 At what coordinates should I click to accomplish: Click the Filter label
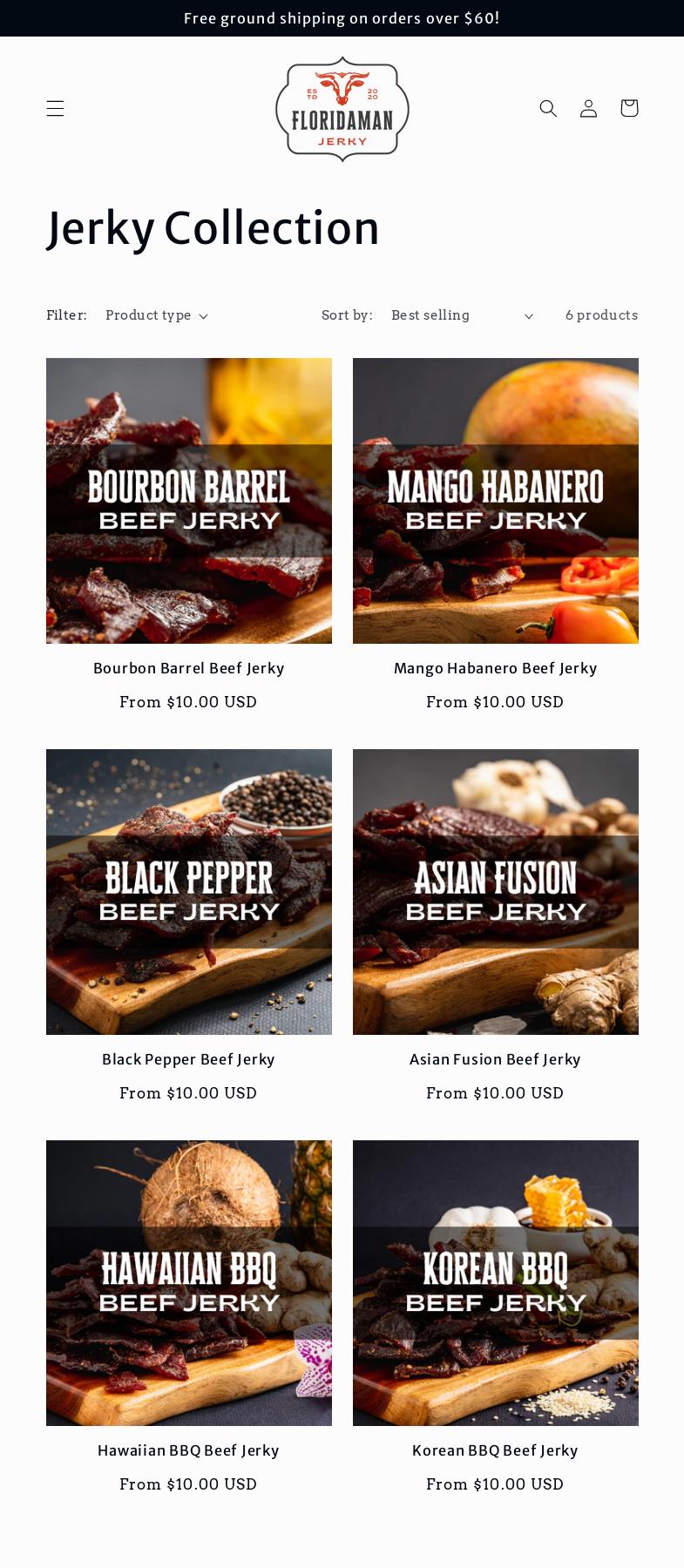click(66, 315)
